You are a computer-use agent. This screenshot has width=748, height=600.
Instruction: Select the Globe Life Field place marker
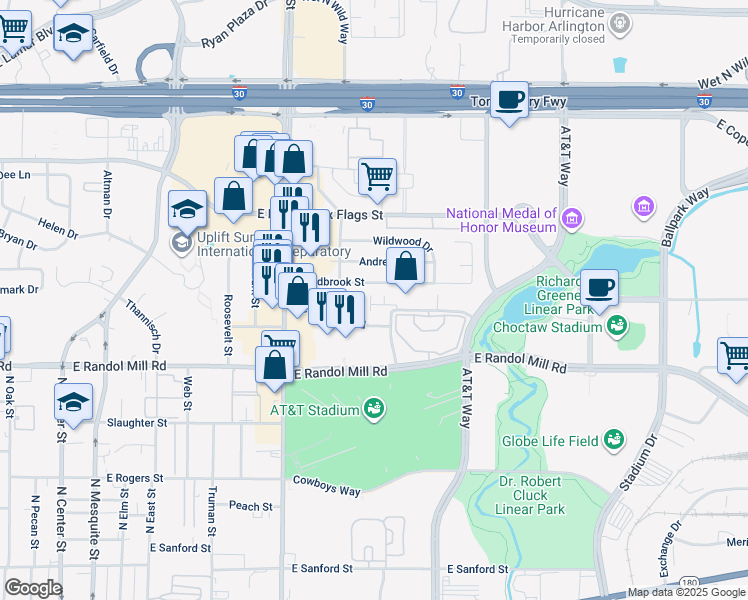[614, 439]
